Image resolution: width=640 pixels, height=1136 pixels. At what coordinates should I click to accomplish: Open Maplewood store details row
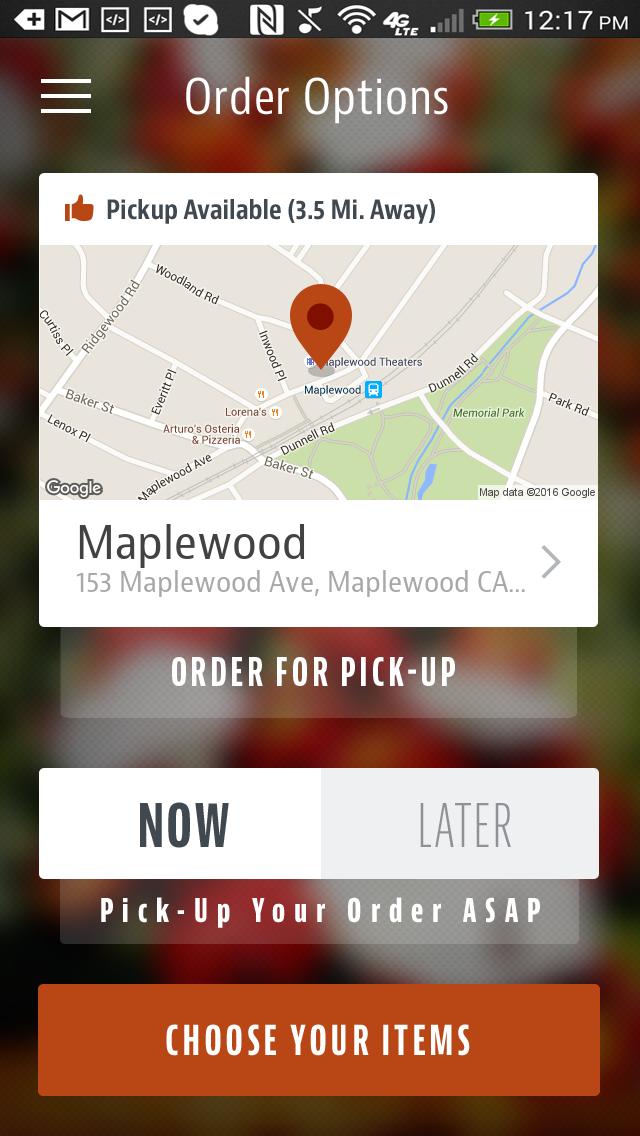[318, 562]
